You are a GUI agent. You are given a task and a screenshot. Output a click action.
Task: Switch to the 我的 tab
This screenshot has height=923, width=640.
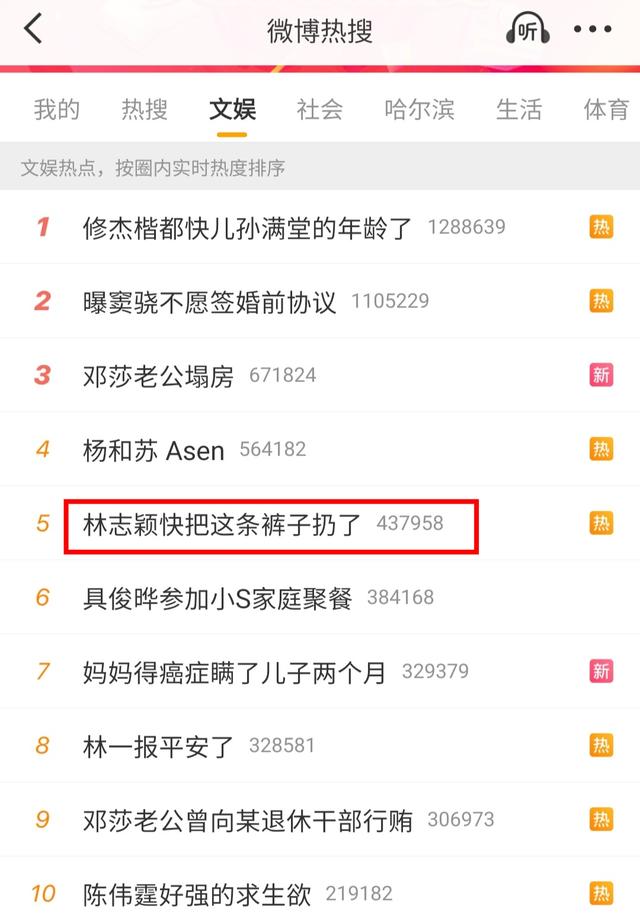pyautogui.click(x=57, y=109)
